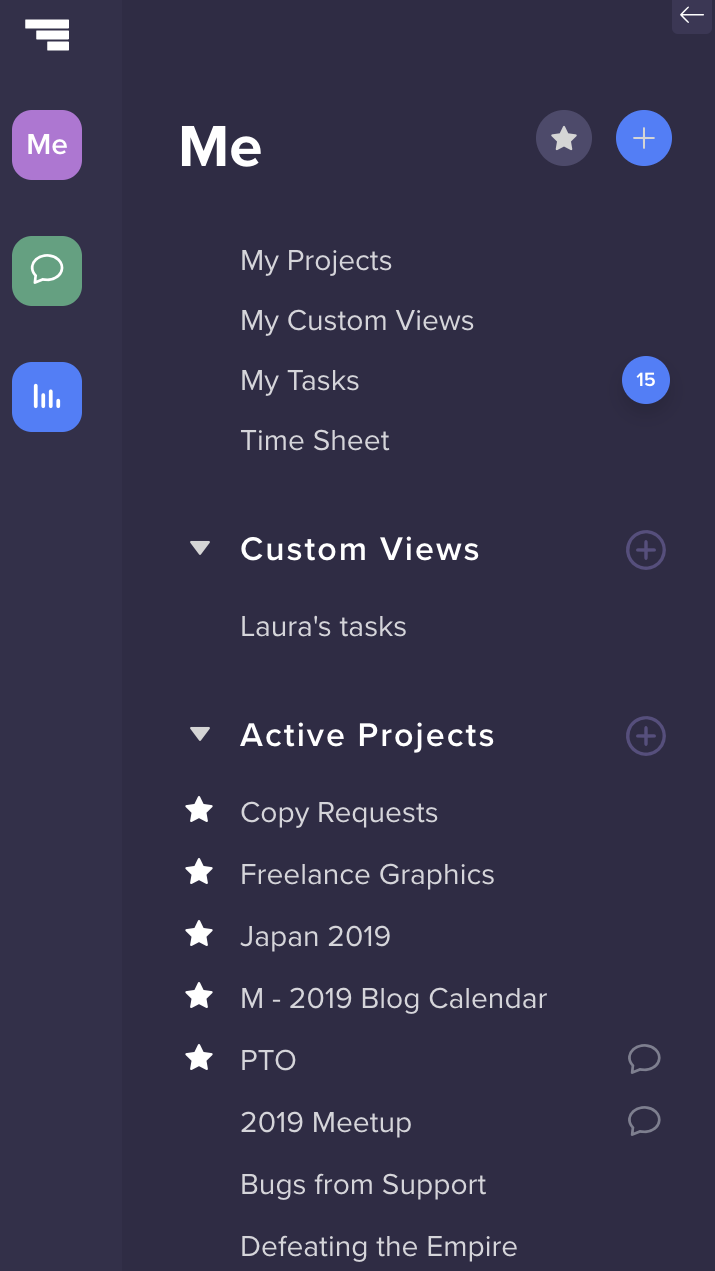Open the reports chart section
This screenshot has height=1271, width=715.
tap(47, 397)
